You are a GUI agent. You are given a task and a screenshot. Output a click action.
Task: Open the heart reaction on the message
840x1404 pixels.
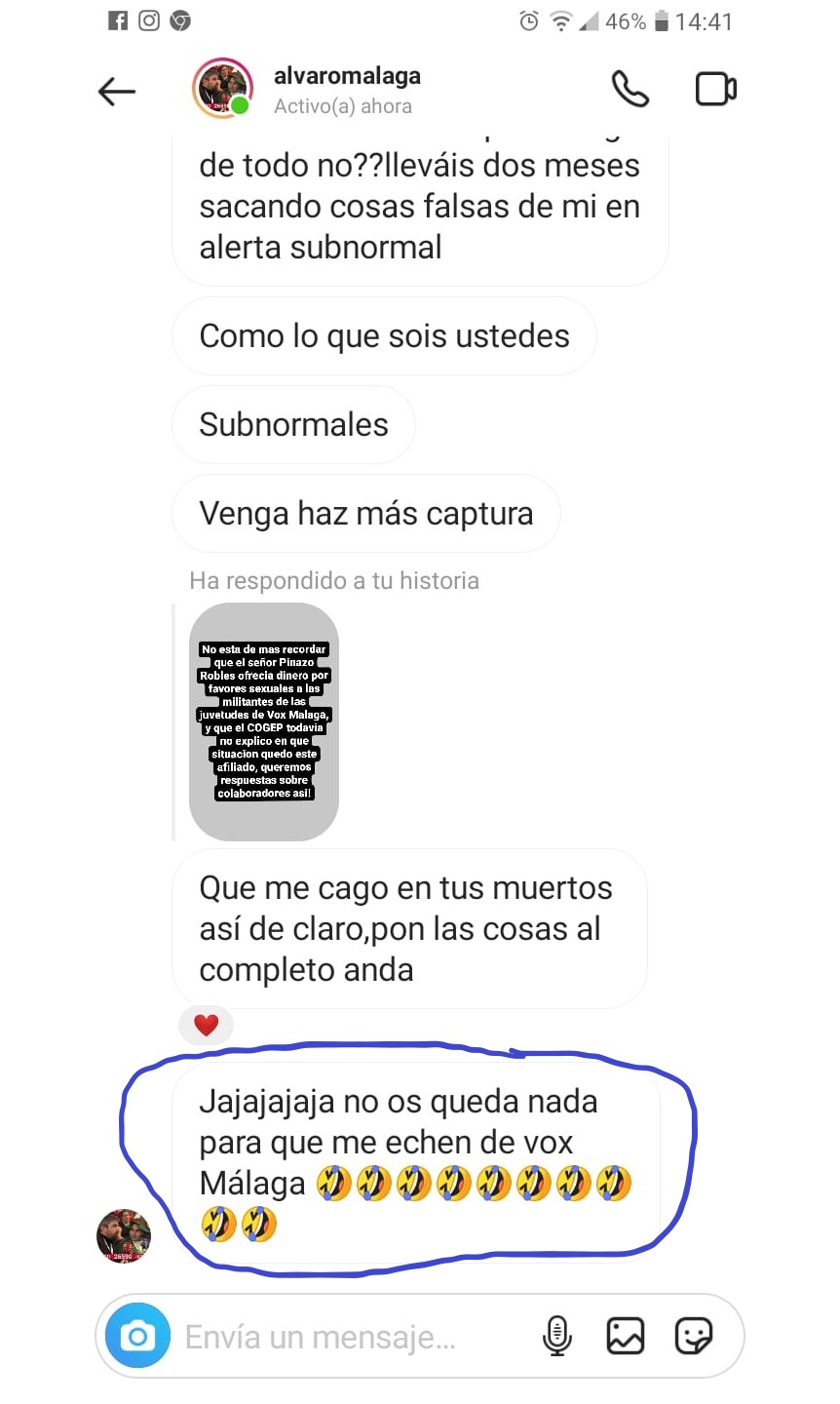click(x=206, y=1025)
